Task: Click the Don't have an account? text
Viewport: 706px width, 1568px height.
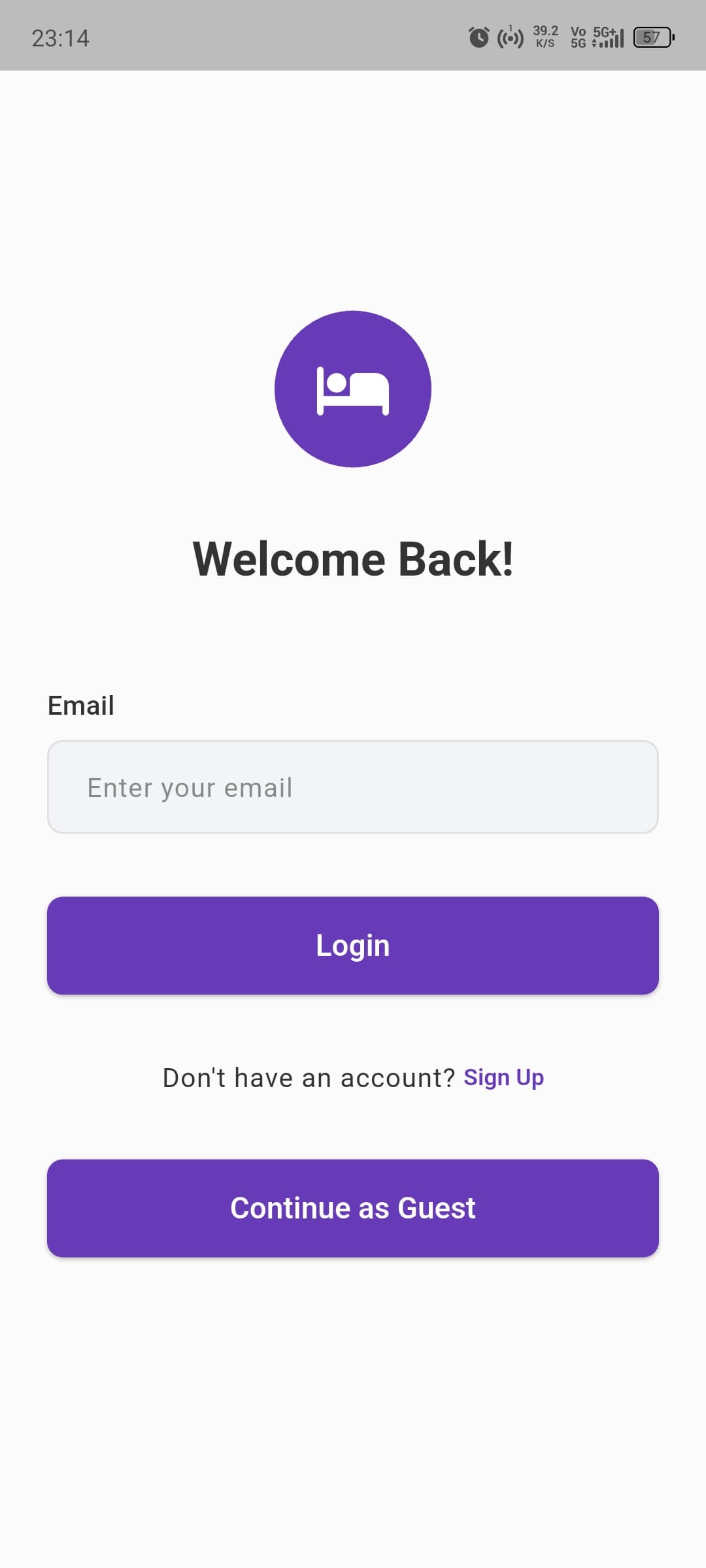Action: 308,1077
